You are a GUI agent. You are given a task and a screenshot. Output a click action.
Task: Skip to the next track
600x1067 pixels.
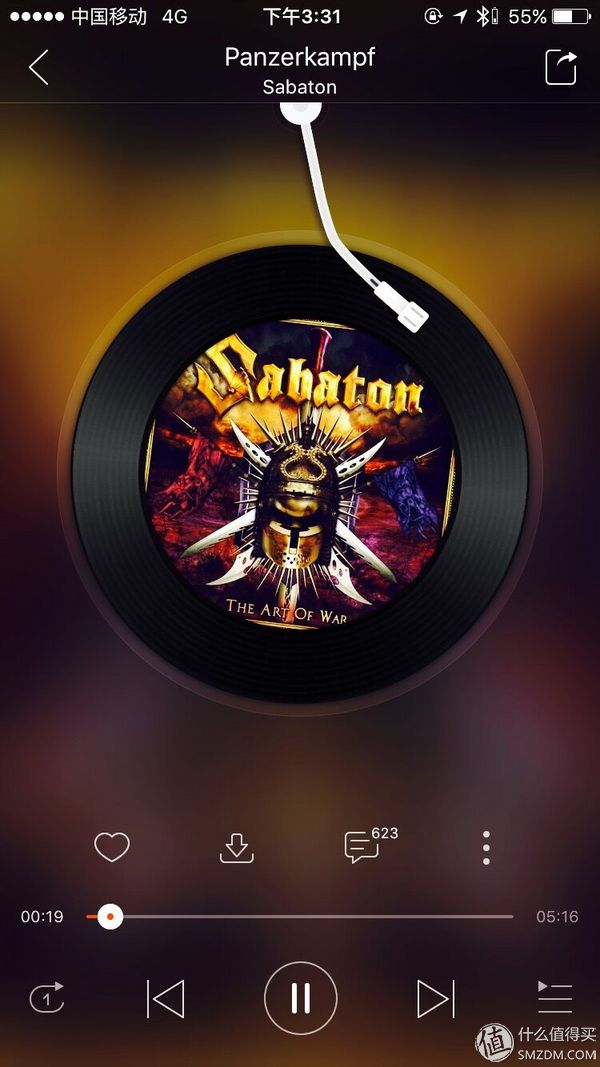coord(435,998)
